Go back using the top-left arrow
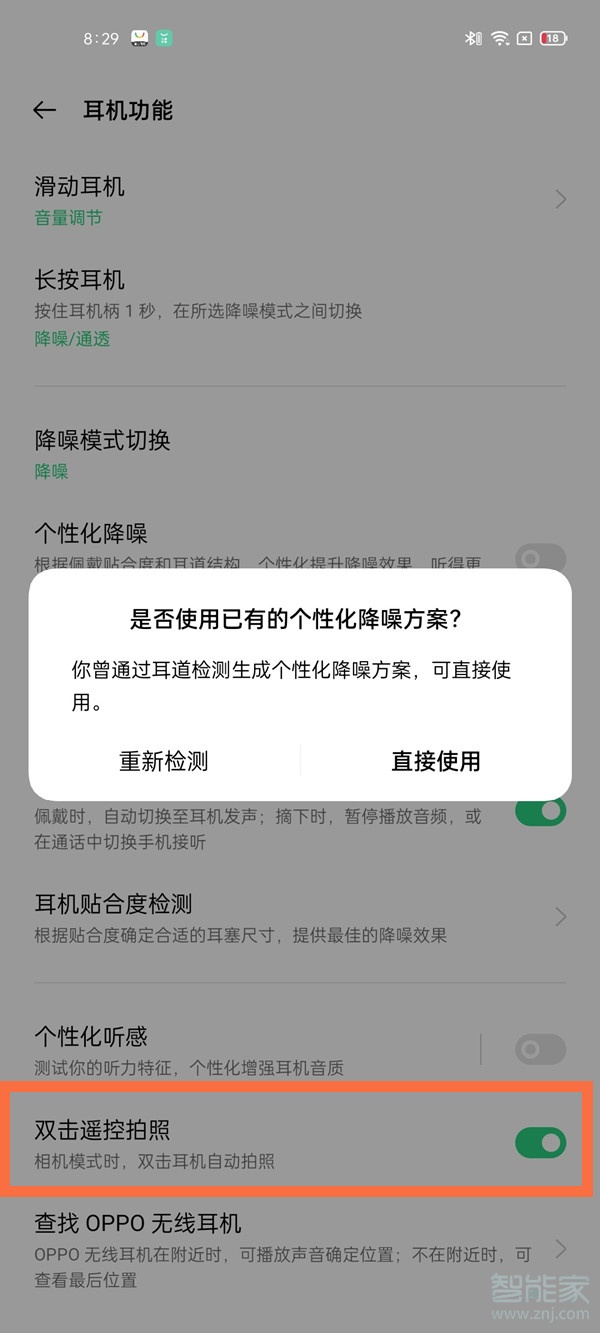The height and width of the screenshot is (1333, 600). pos(44,110)
